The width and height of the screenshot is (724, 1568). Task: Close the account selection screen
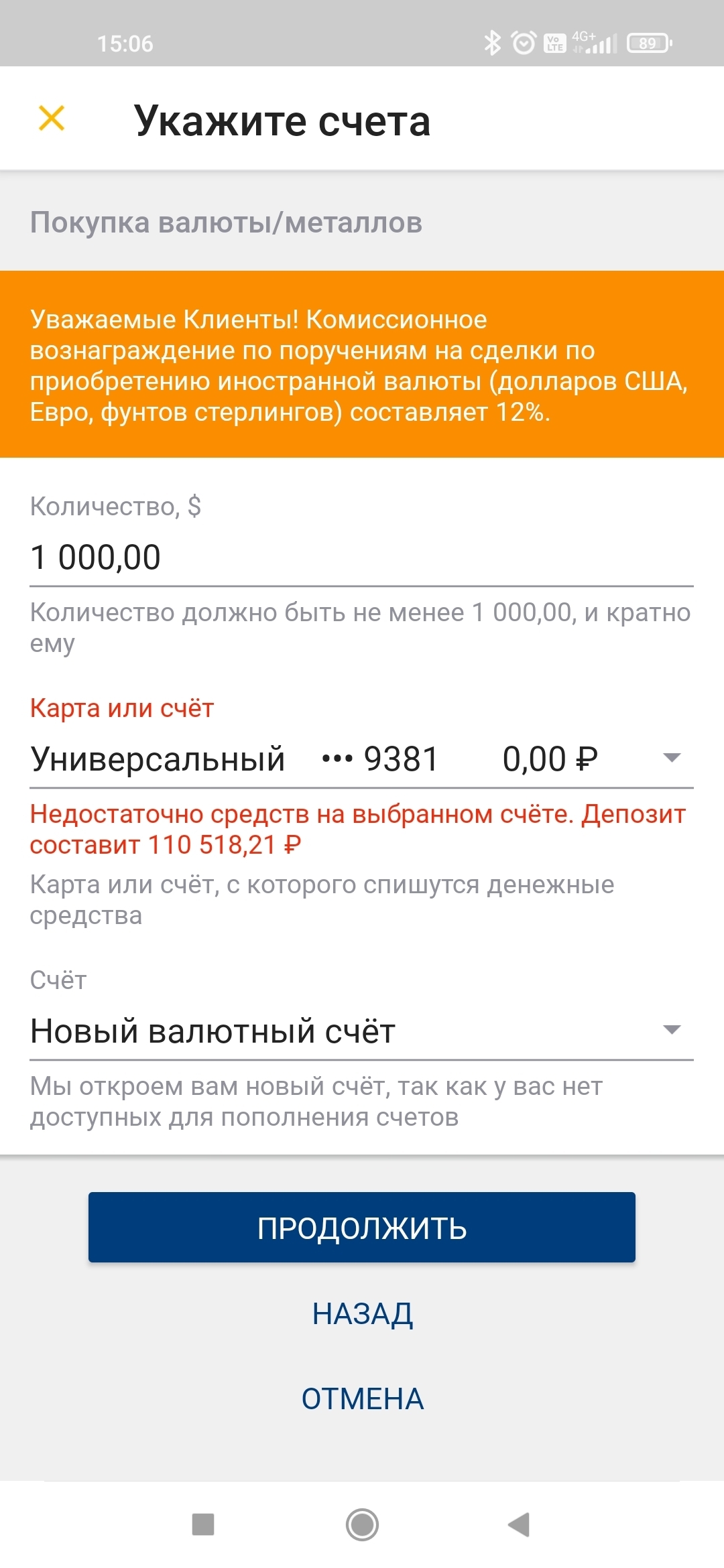tap(52, 119)
